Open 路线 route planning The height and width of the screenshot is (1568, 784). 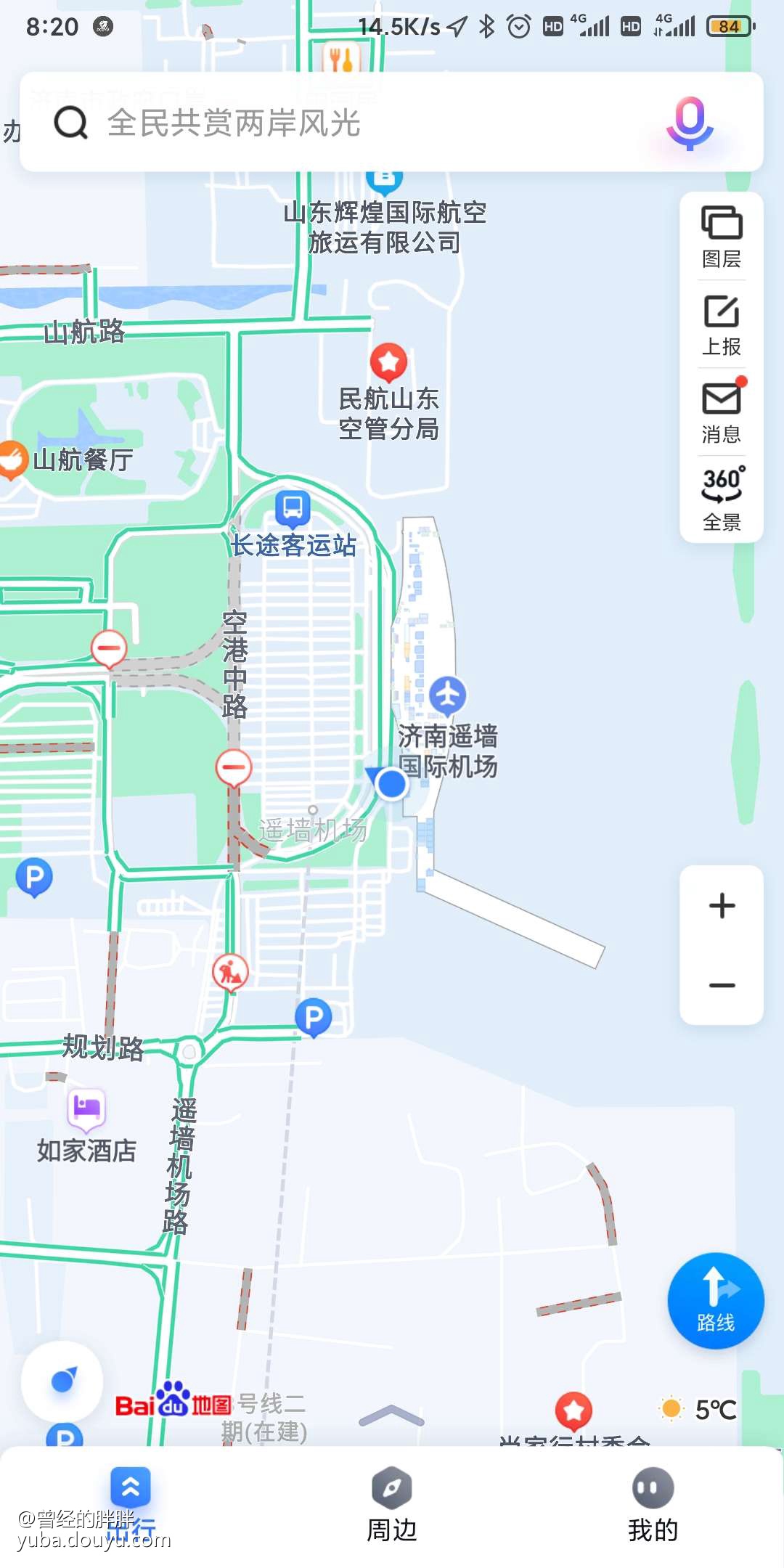point(715,1300)
